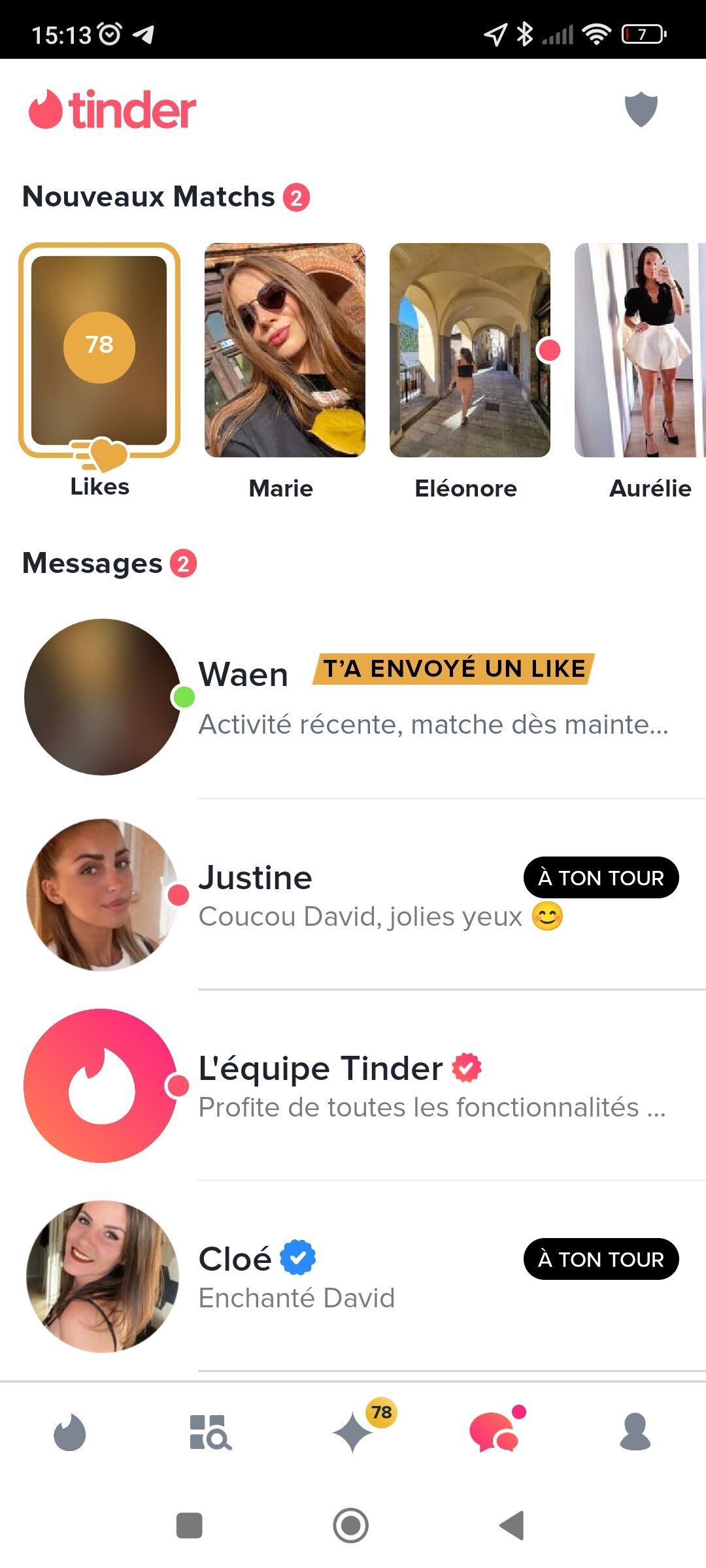Open new match Aurélie
This screenshot has height=1568, width=706.
[641, 351]
